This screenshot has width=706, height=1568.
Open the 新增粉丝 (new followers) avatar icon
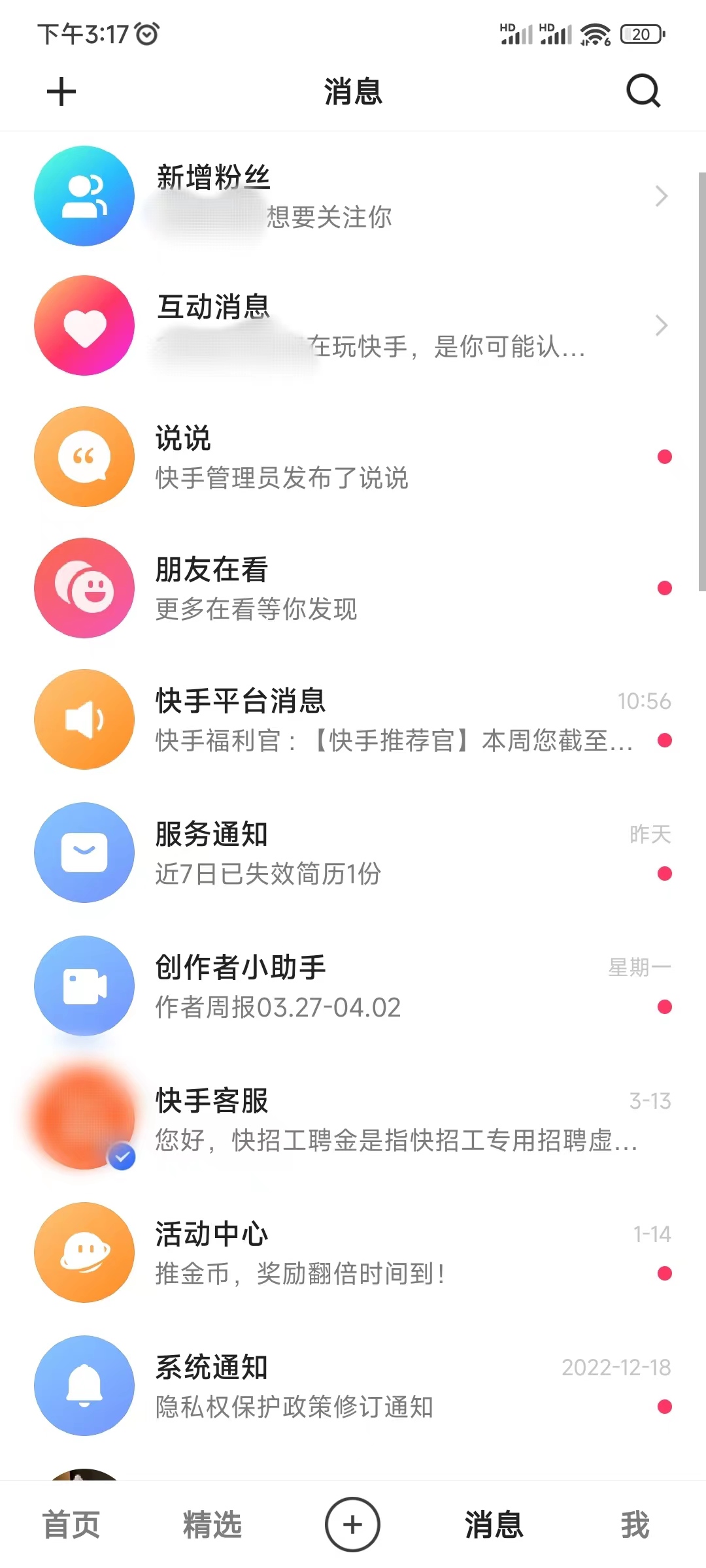(x=84, y=195)
